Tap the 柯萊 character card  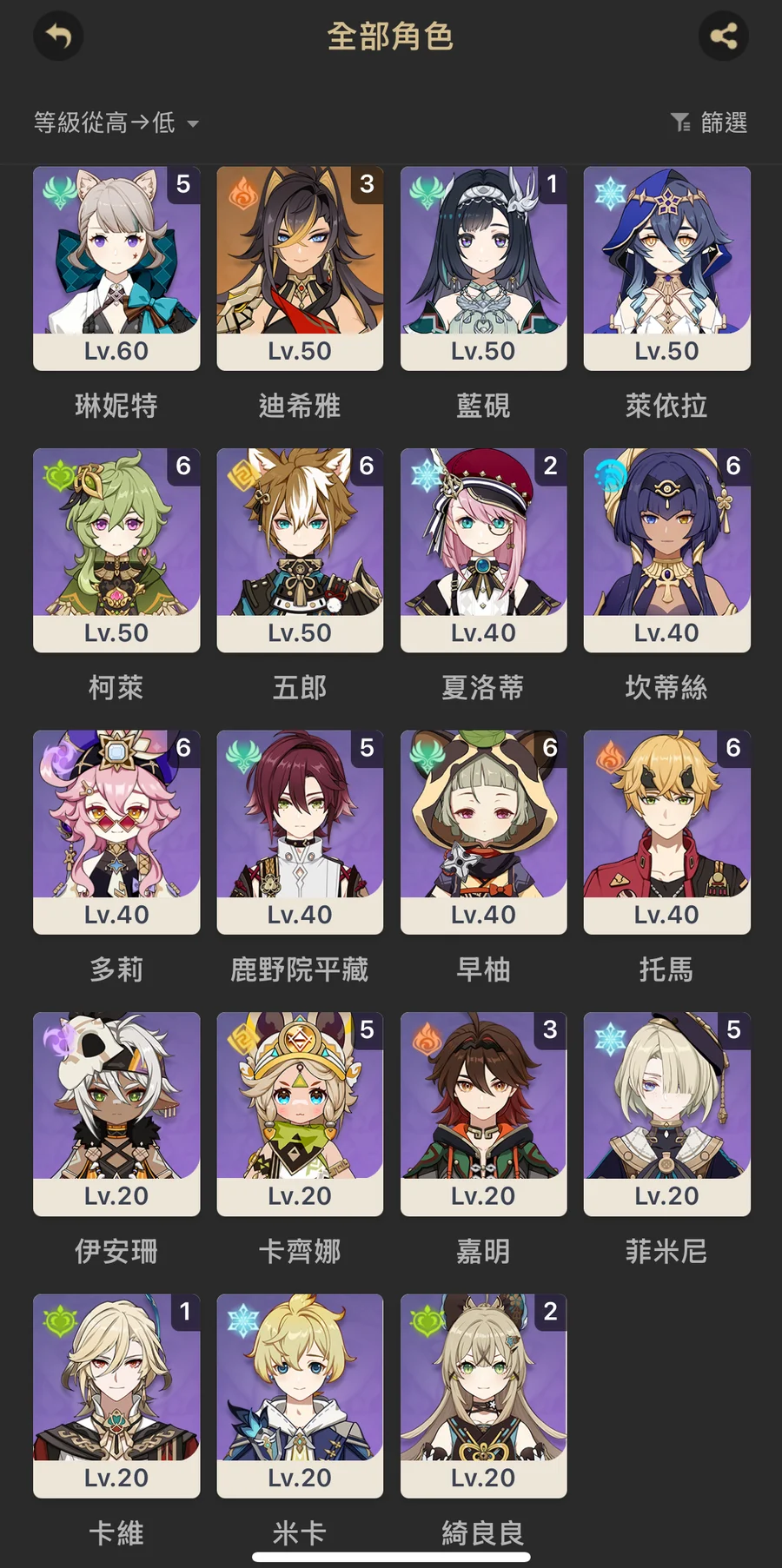click(116, 550)
